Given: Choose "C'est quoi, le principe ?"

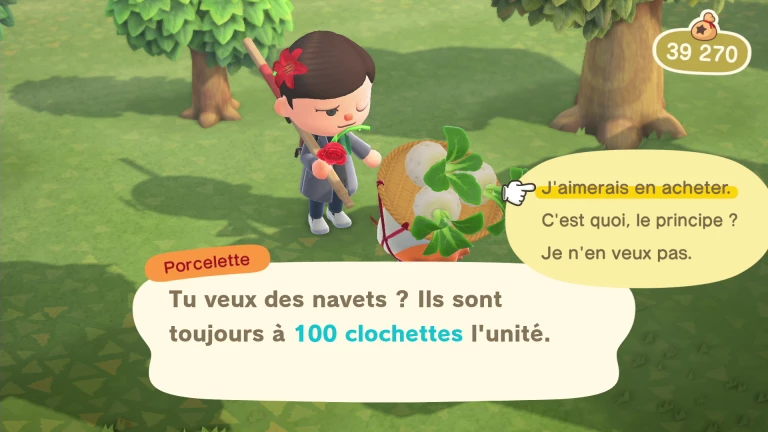Looking at the screenshot, I should pos(638,220).
